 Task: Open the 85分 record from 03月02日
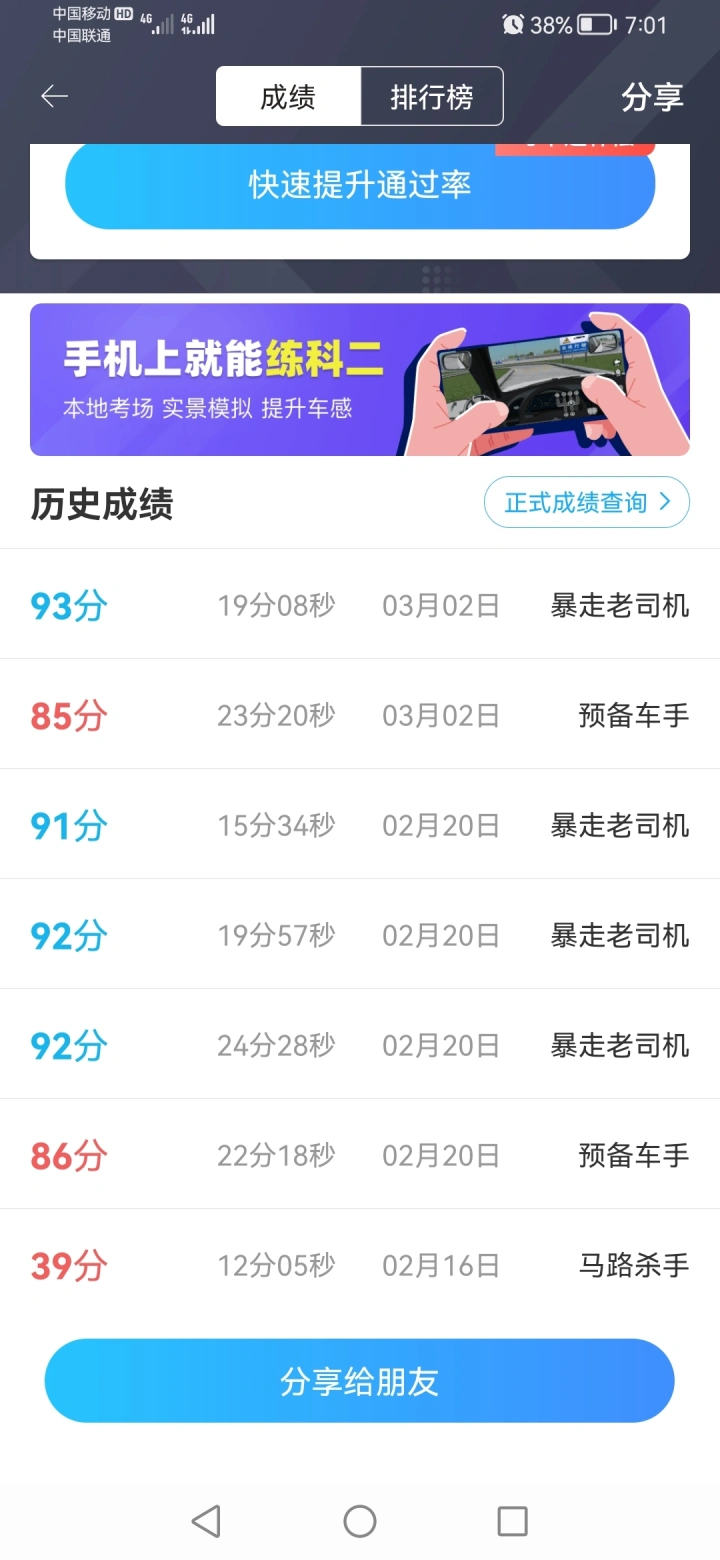(x=360, y=715)
